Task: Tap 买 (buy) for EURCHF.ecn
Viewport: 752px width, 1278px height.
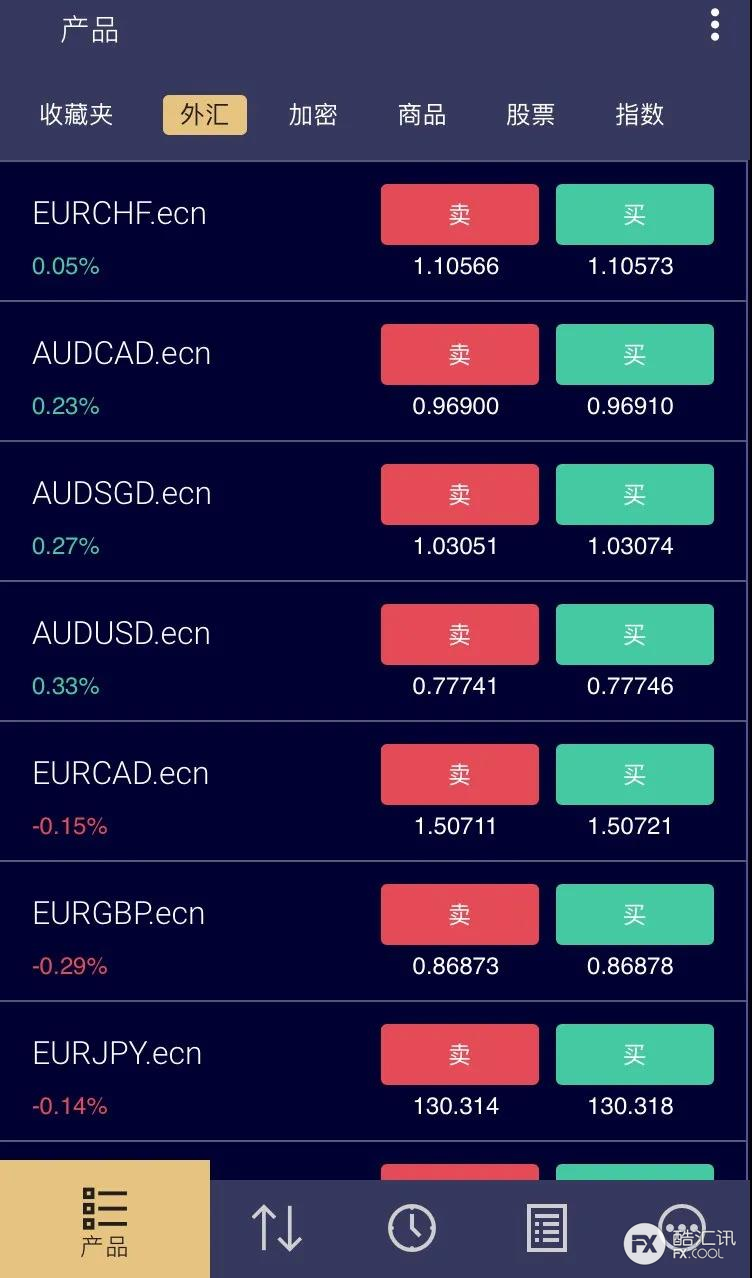Action: pos(635,214)
